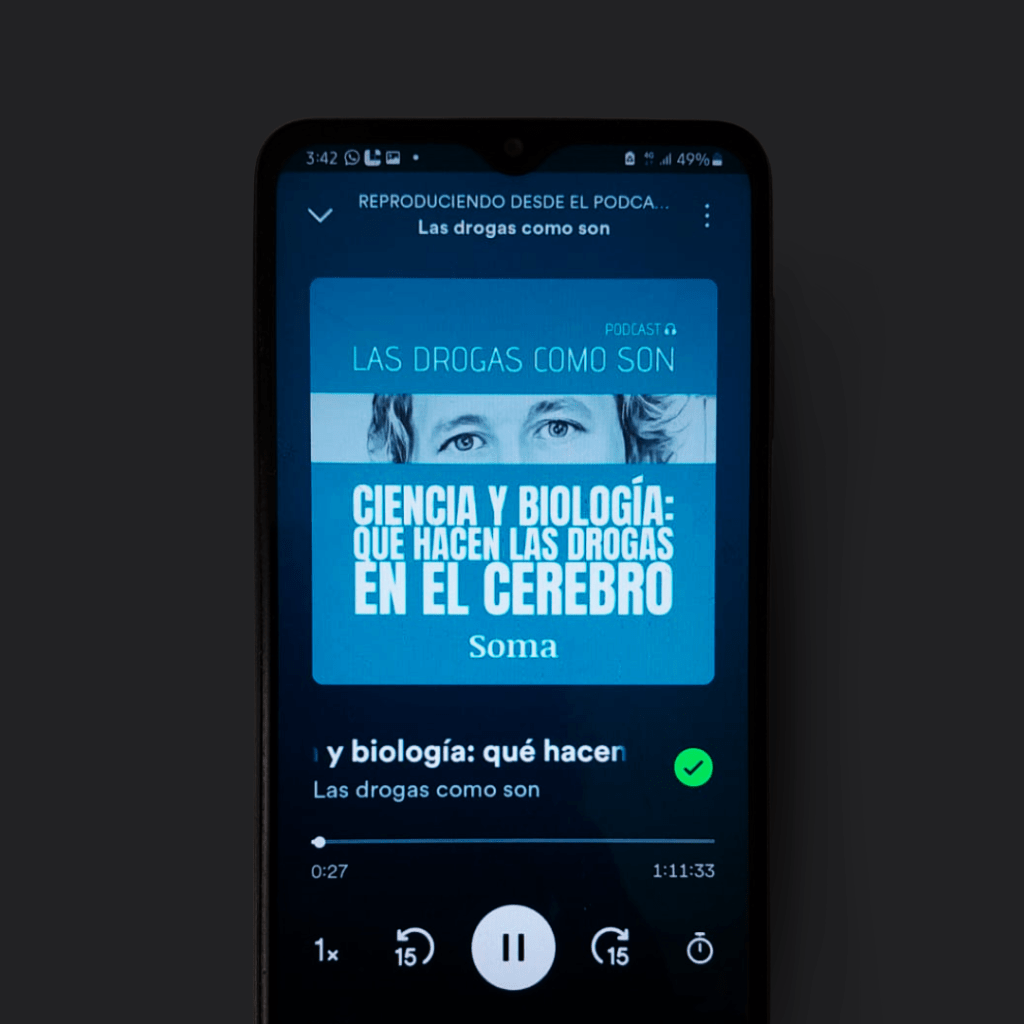Collapse the player with the down chevron
The height and width of the screenshot is (1024, 1024).
coord(320,215)
